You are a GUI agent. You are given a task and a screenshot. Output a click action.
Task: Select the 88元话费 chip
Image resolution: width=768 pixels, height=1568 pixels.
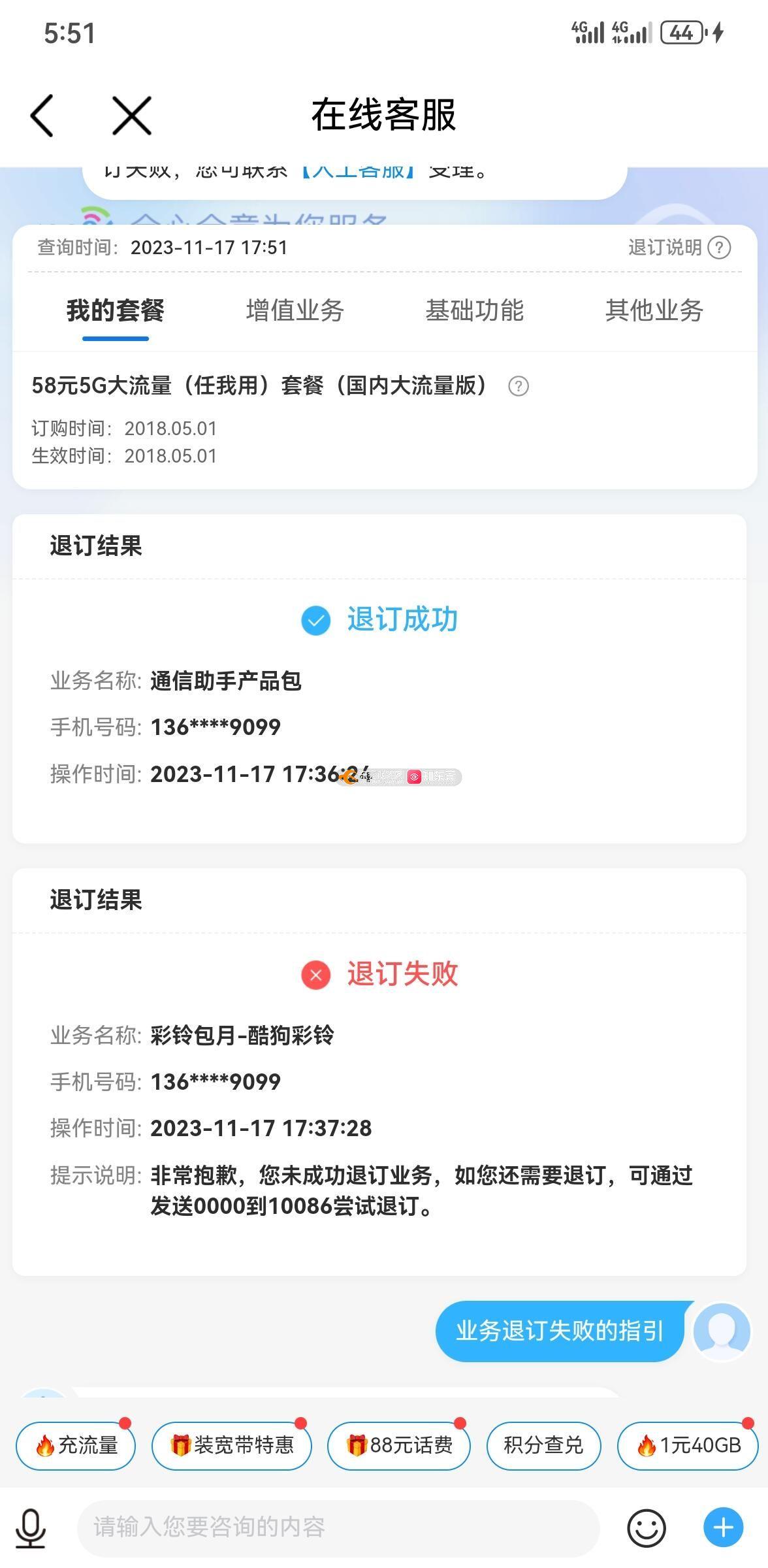[399, 1445]
